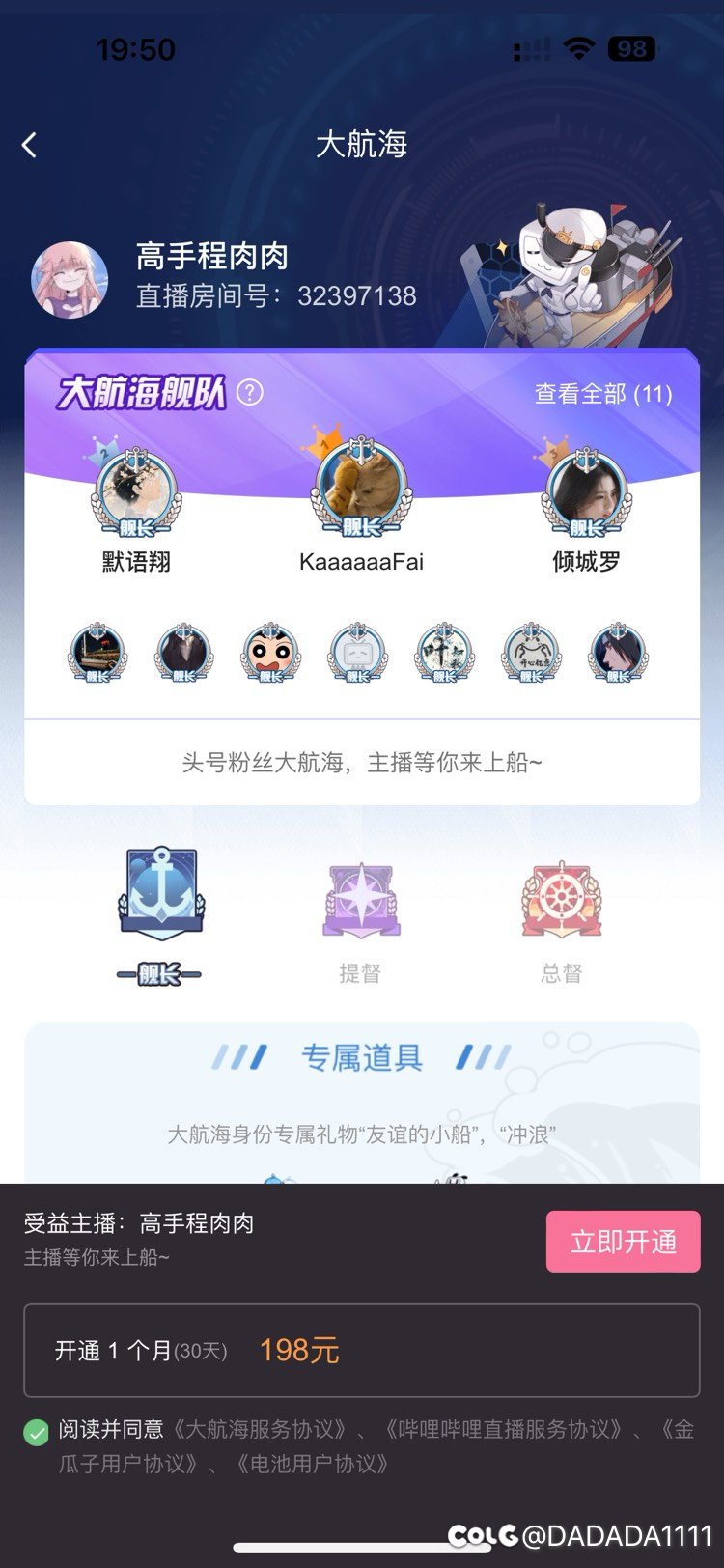724x1568 pixels.
Task: Read the 《大航海服务协议》
Action: pos(261,1430)
